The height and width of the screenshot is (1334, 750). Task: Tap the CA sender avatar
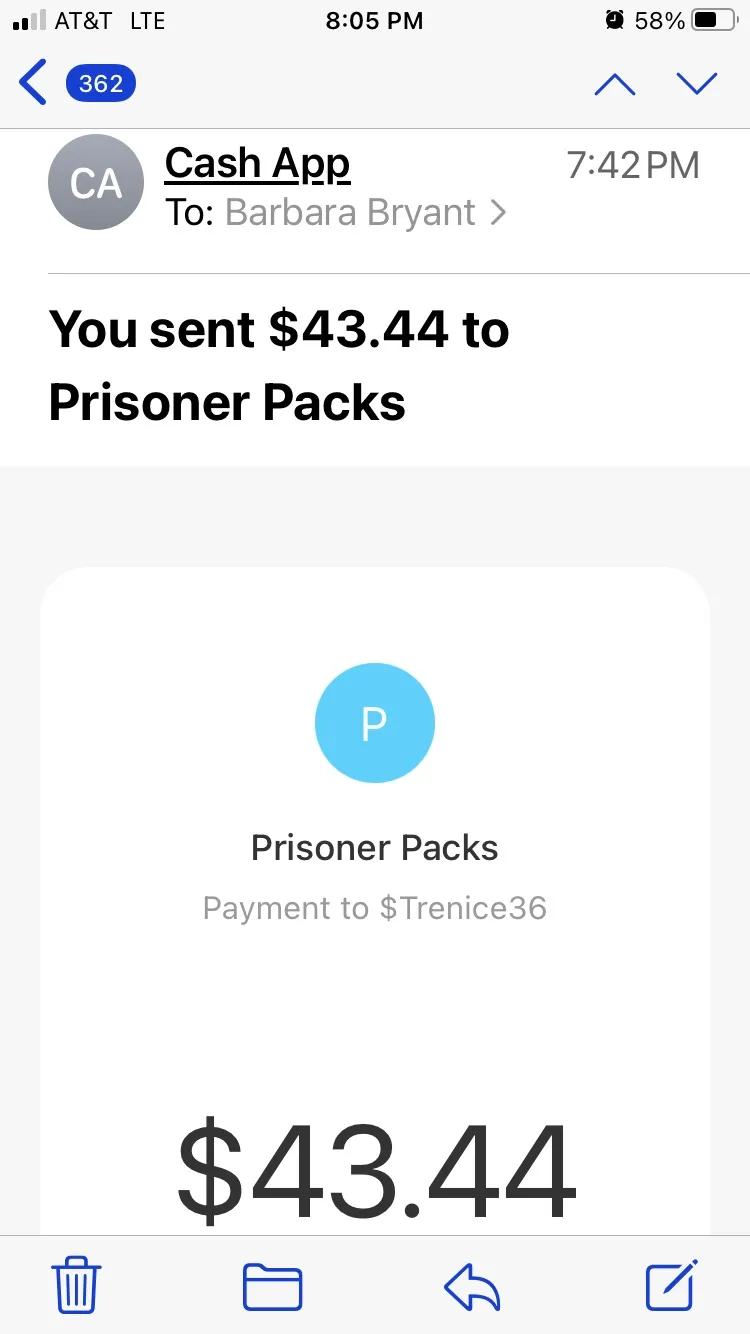coord(96,182)
